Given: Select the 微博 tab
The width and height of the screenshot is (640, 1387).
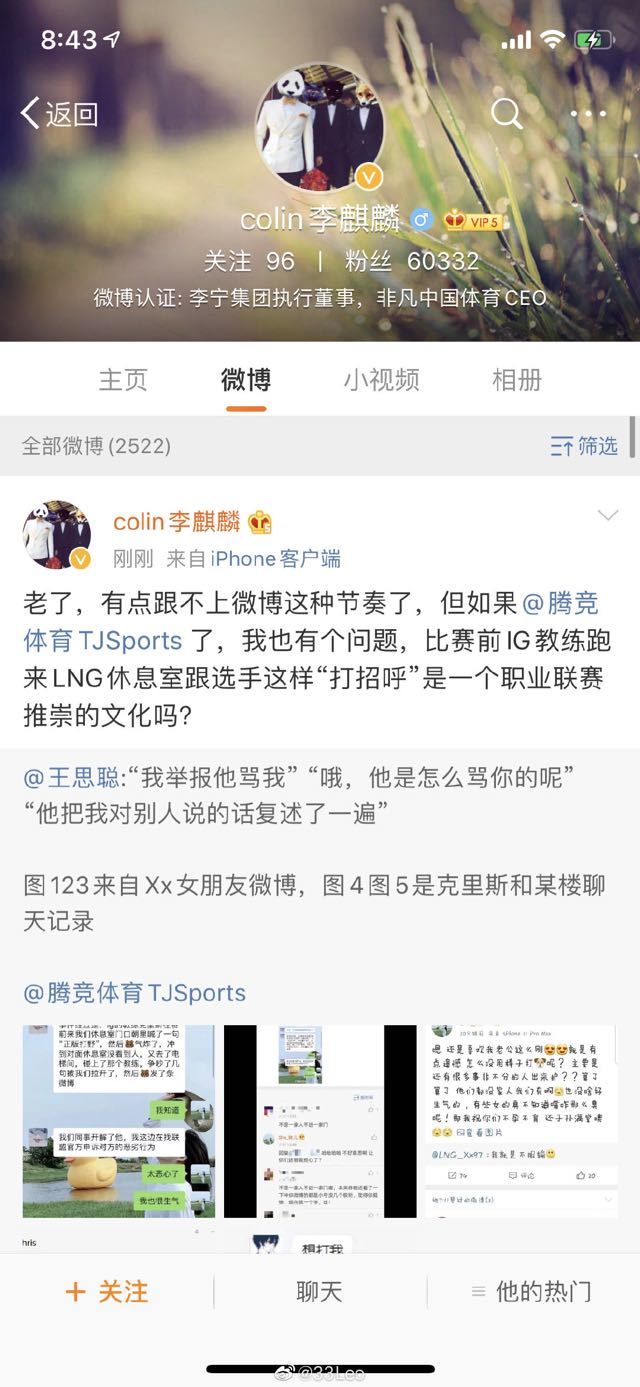Looking at the screenshot, I should [245, 380].
